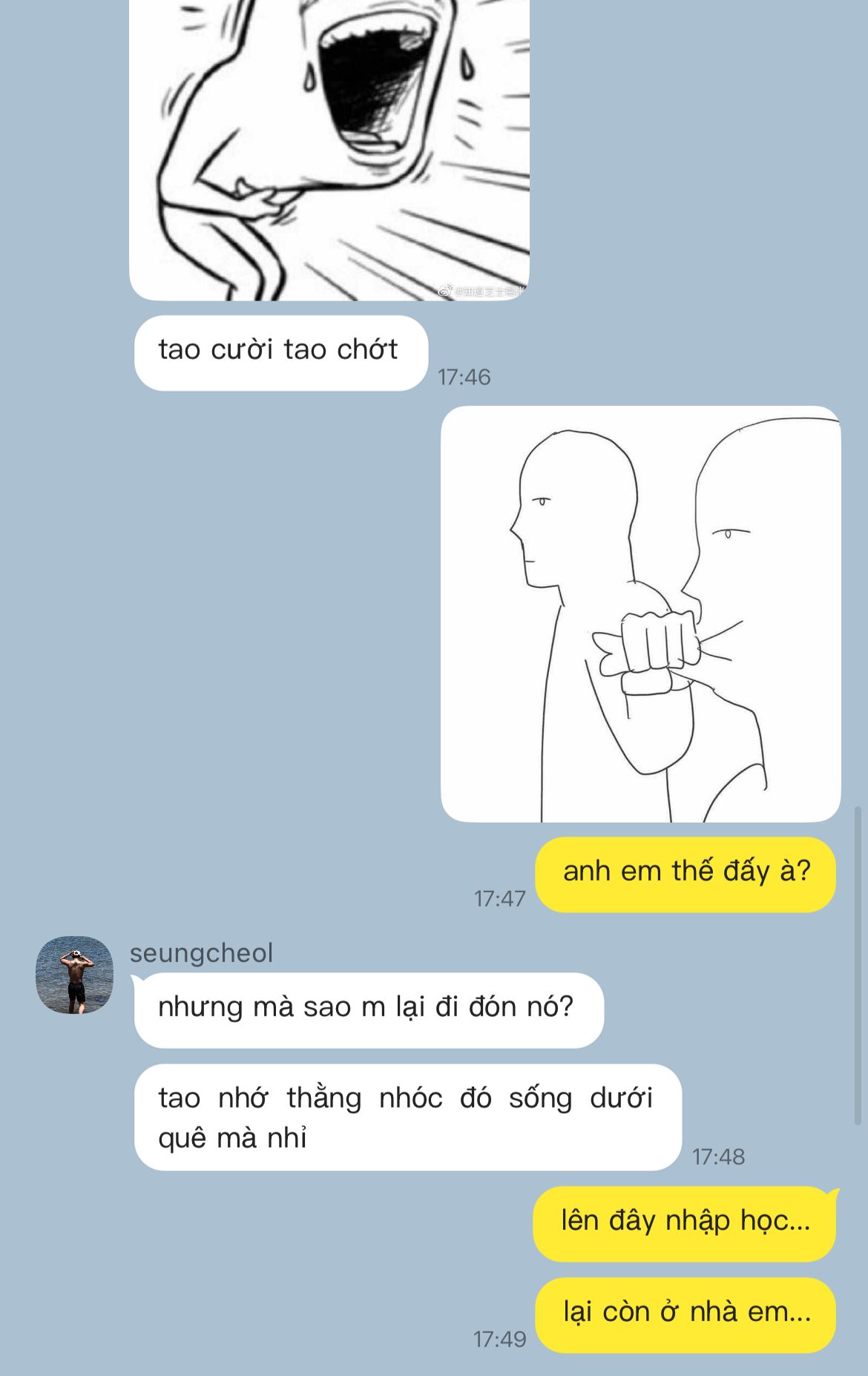Open the sent fist punch drawing

click(640, 613)
